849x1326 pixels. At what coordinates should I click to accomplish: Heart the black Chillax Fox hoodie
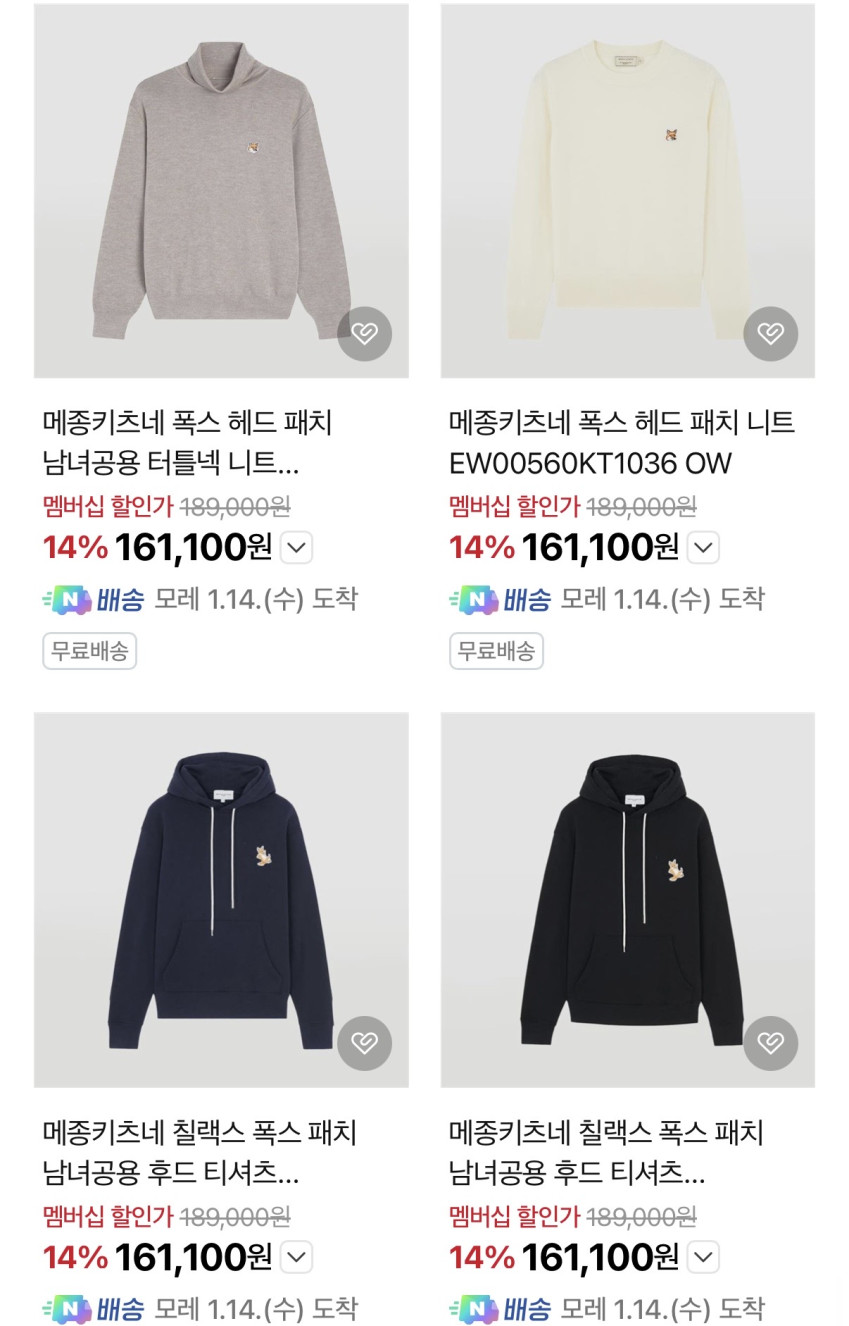pyautogui.click(x=770, y=1043)
